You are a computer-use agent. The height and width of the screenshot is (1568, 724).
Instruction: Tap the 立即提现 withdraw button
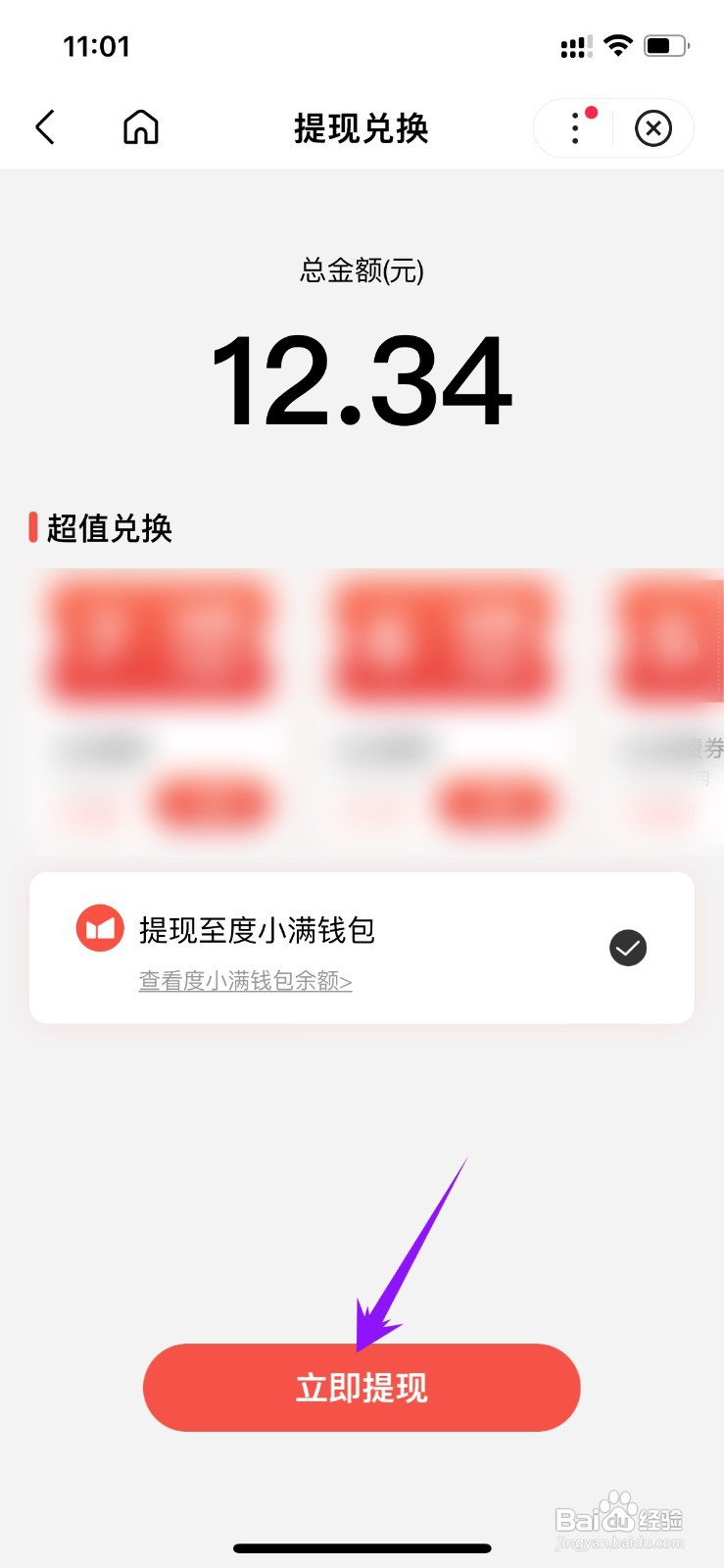pyautogui.click(x=362, y=1387)
